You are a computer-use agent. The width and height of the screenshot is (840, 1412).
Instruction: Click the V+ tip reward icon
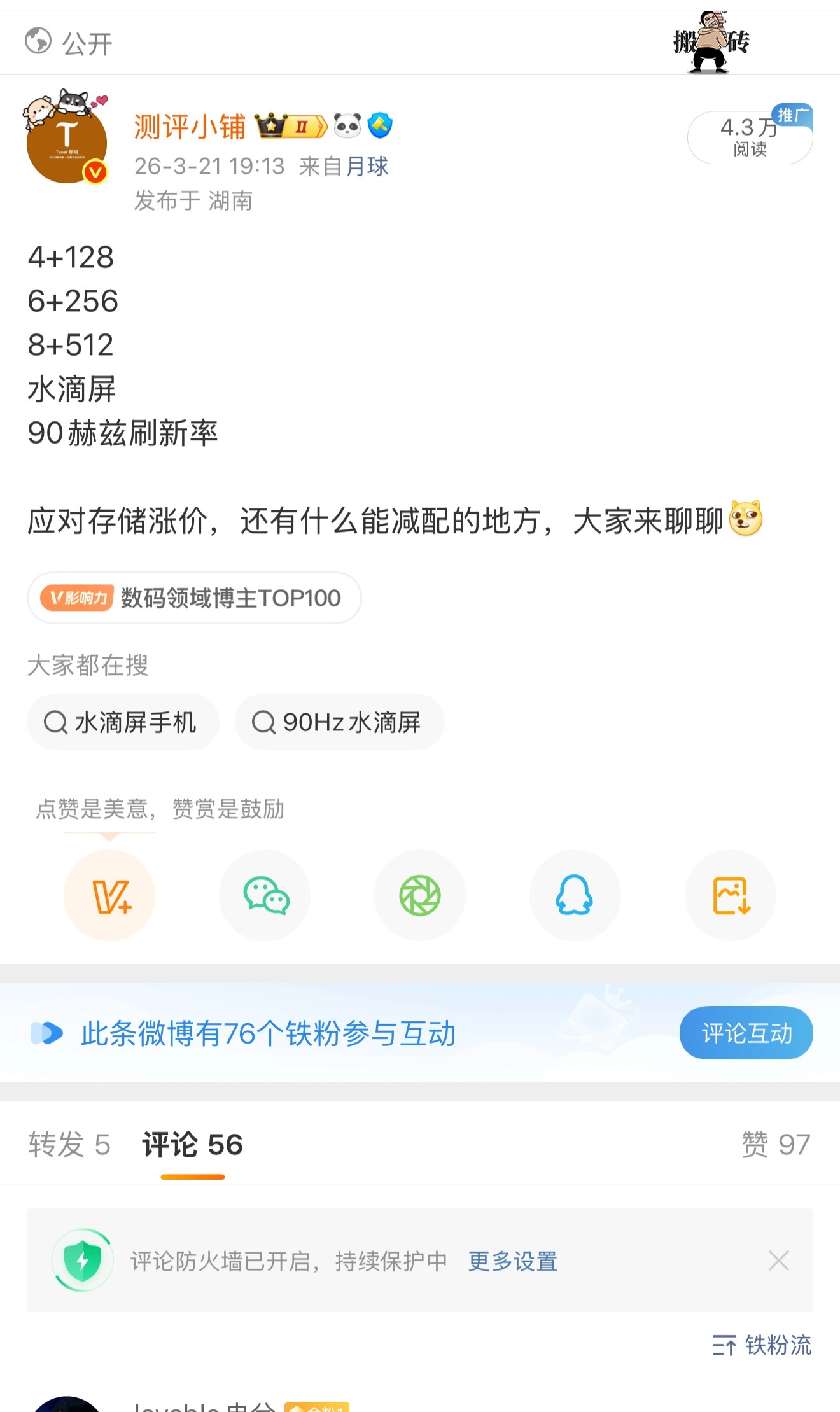coord(108,896)
